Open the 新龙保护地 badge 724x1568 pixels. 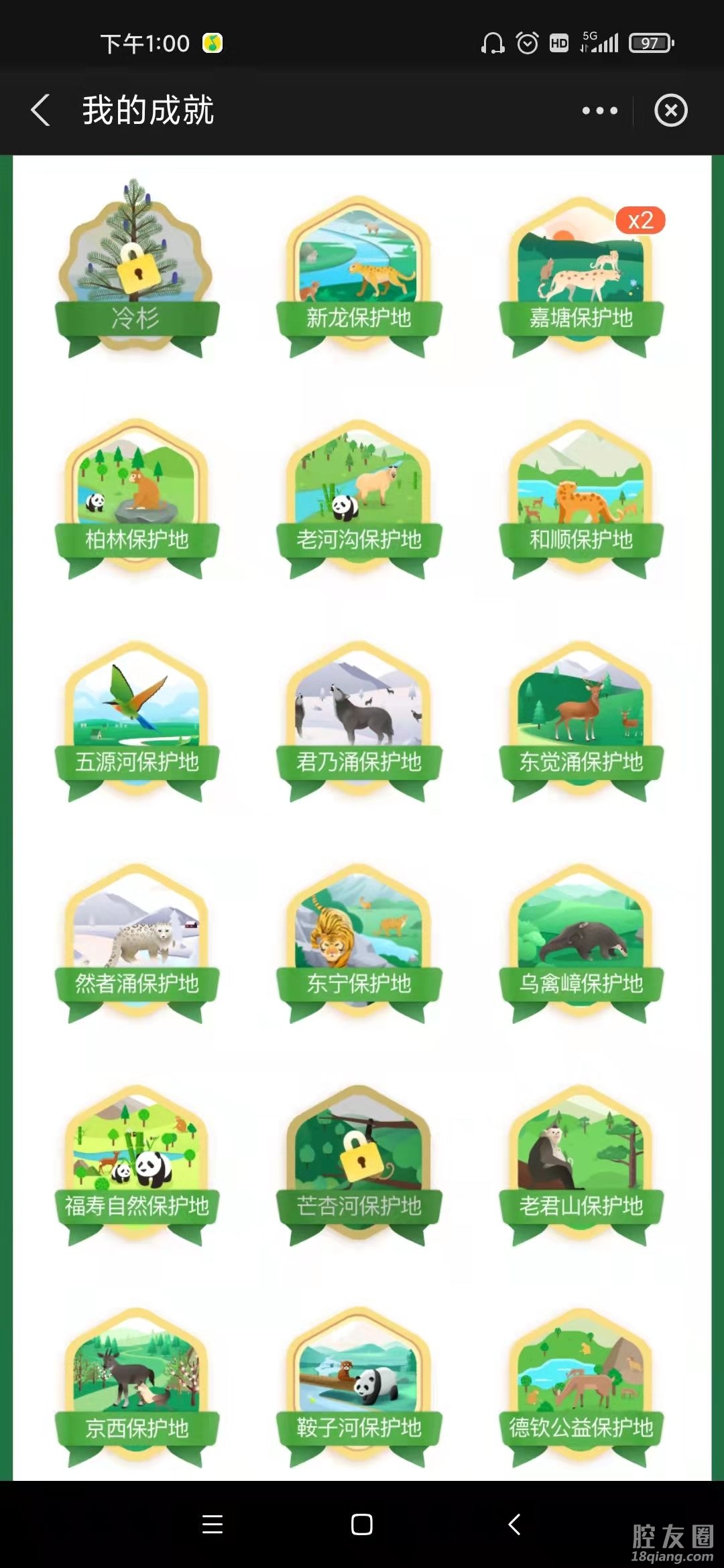coord(359,275)
